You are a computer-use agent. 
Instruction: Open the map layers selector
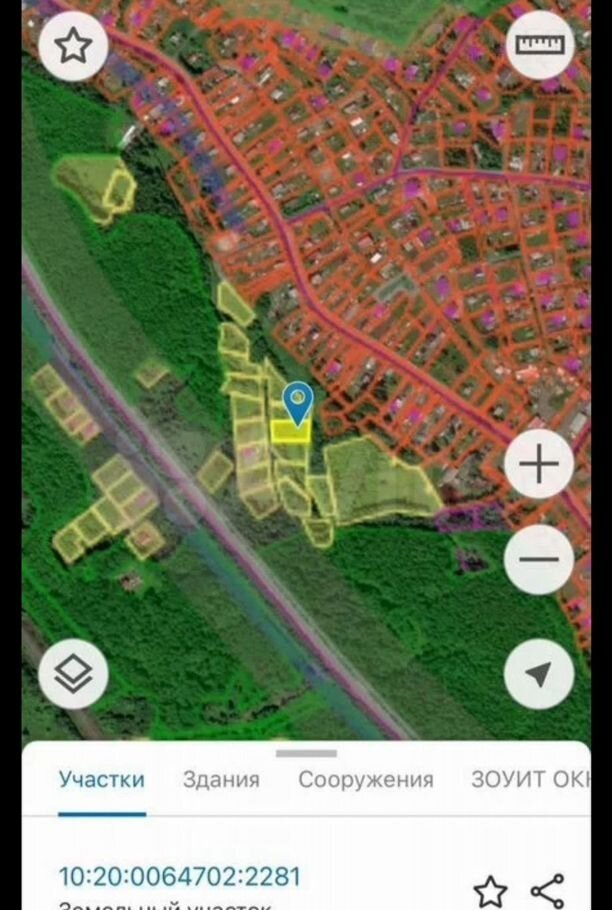[73, 675]
